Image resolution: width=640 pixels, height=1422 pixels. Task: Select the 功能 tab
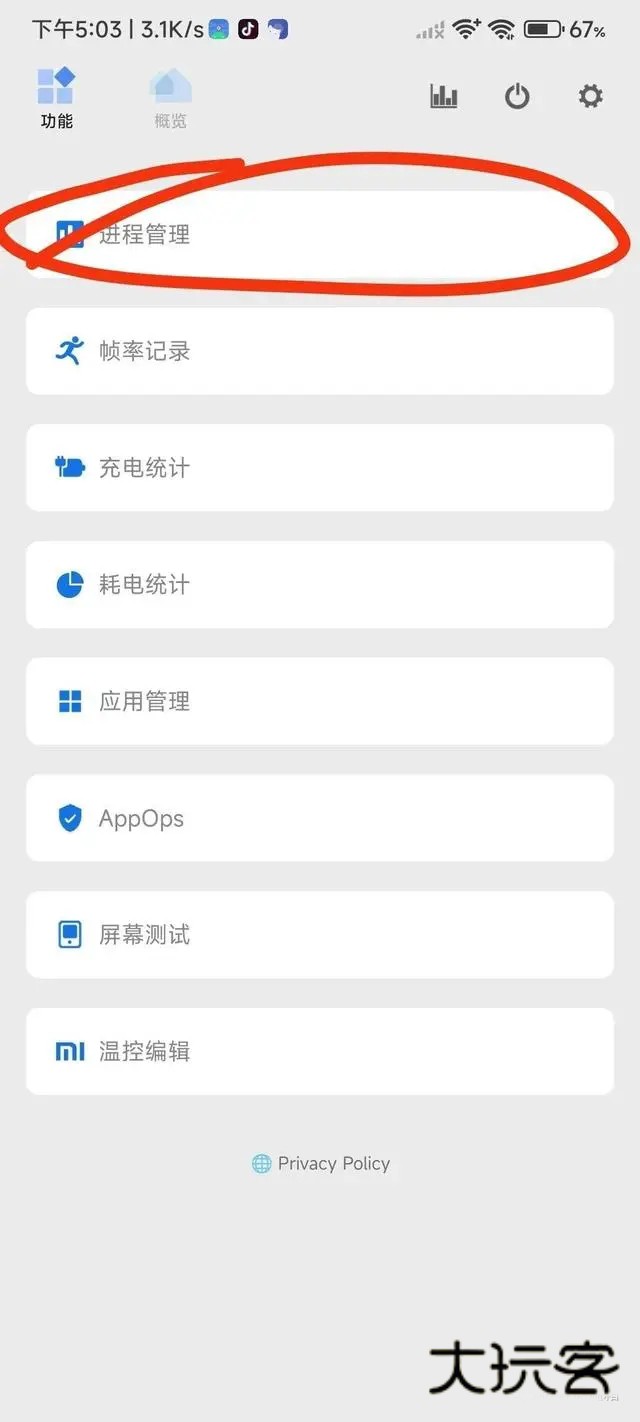point(57,99)
